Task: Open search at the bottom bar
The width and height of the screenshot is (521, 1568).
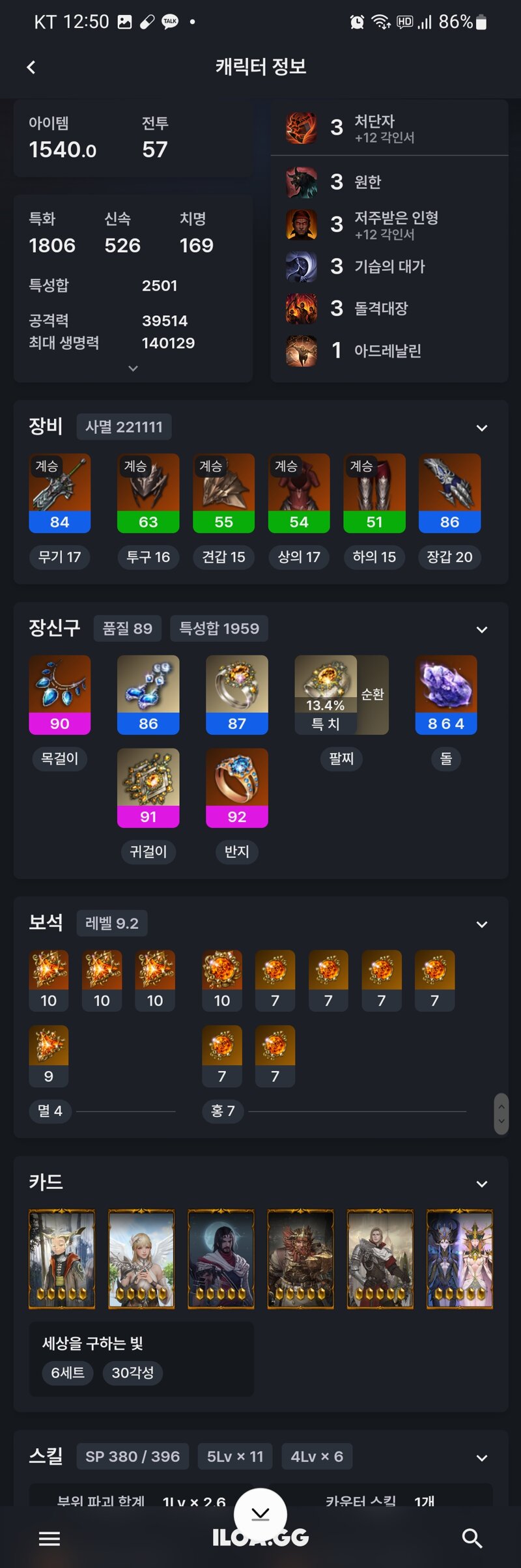Action: point(472,1539)
